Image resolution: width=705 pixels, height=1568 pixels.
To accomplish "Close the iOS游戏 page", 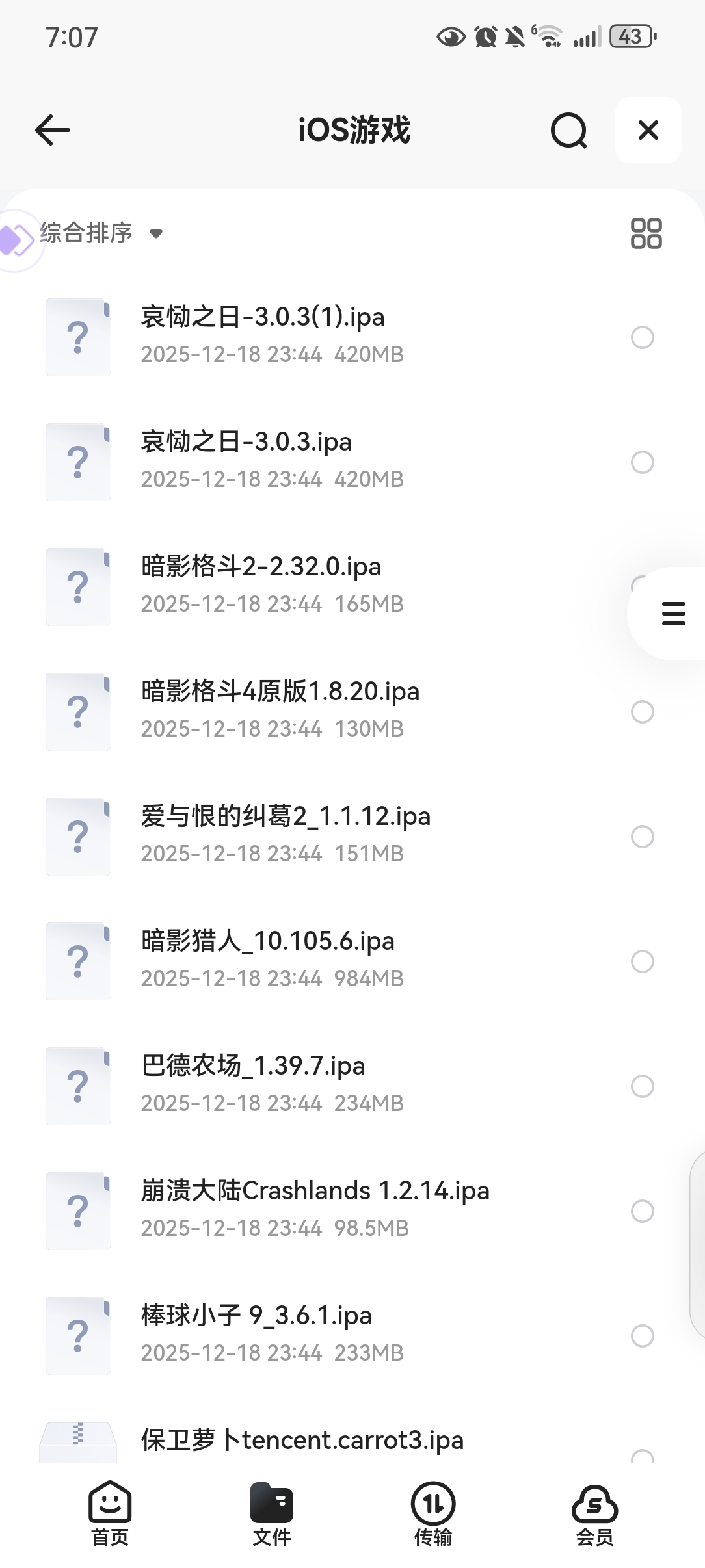I will [648, 130].
